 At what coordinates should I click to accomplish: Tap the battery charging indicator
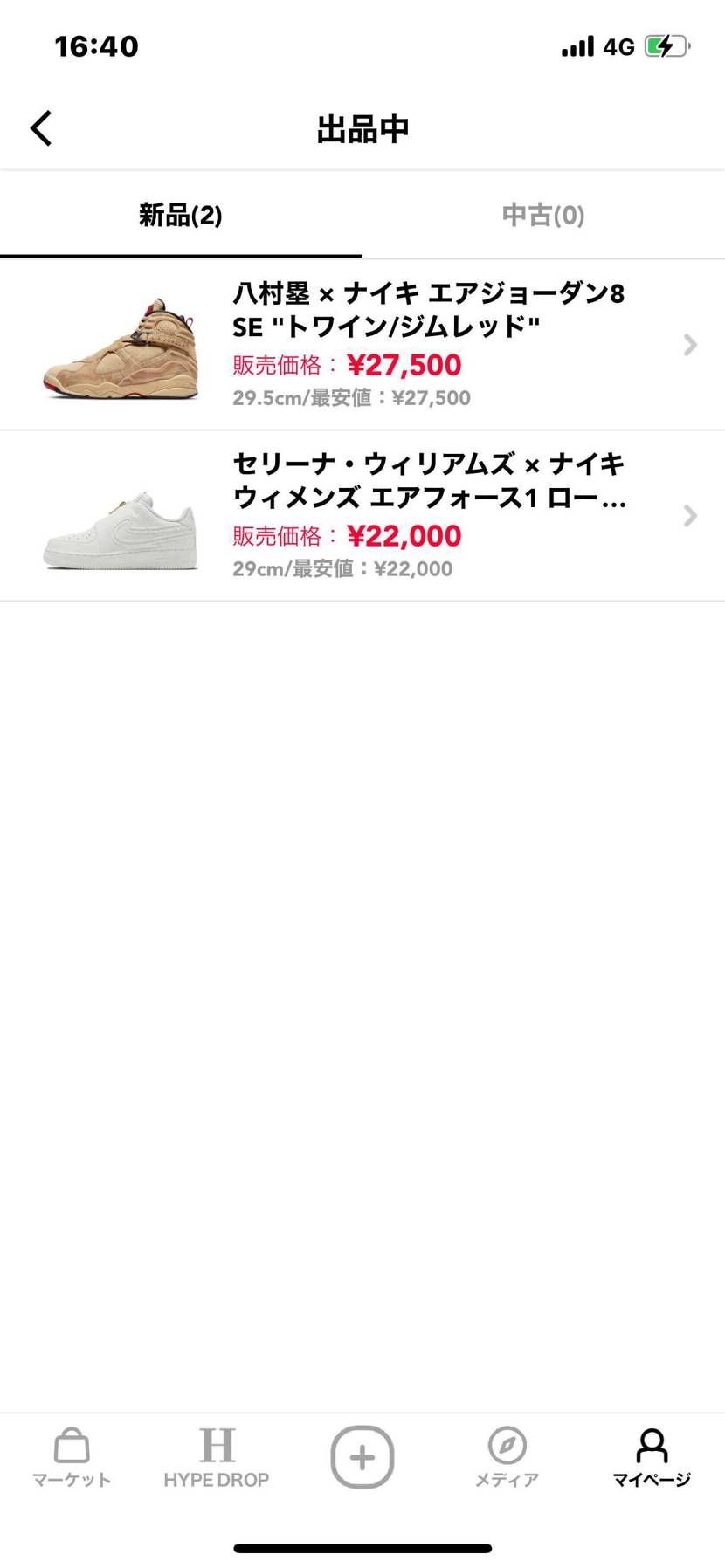pyautogui.click(x=666, y=45)
